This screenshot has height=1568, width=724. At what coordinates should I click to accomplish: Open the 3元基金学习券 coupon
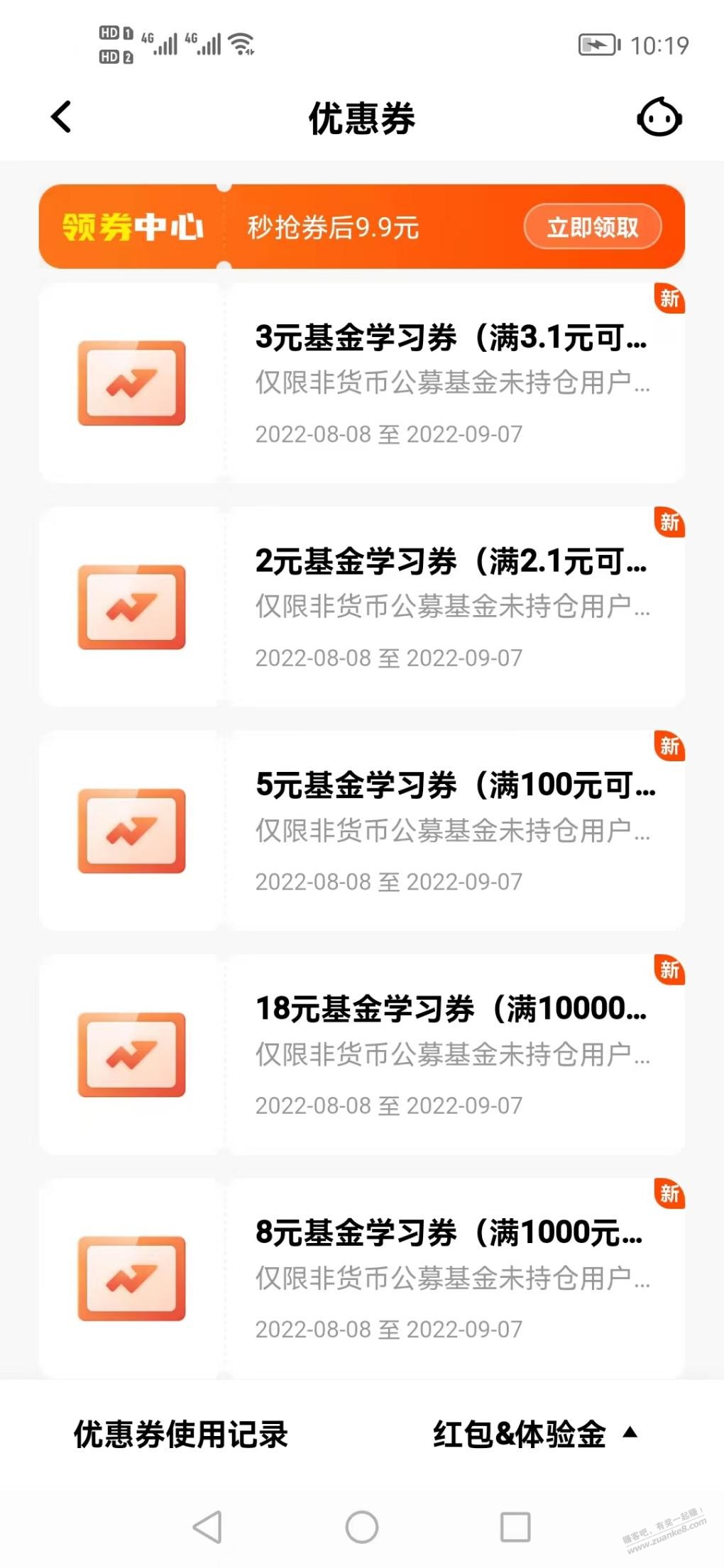click(451, 383)
